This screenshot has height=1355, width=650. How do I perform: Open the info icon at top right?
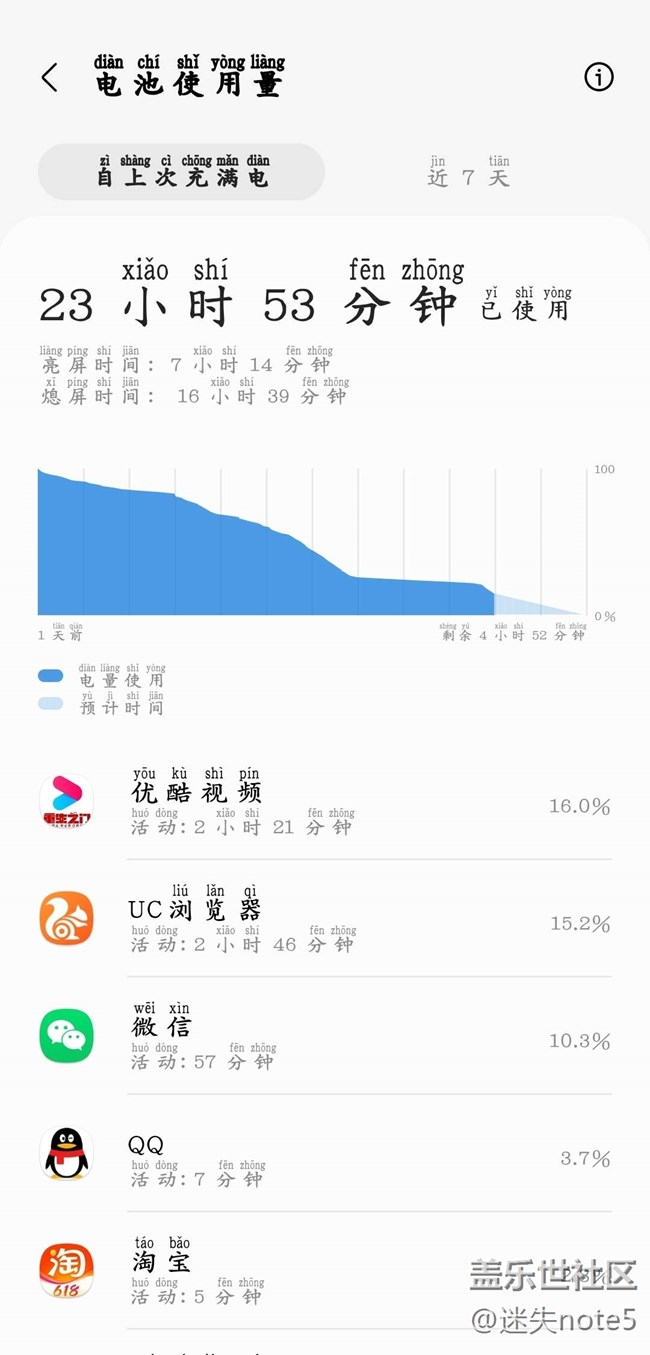coord(599,77)
